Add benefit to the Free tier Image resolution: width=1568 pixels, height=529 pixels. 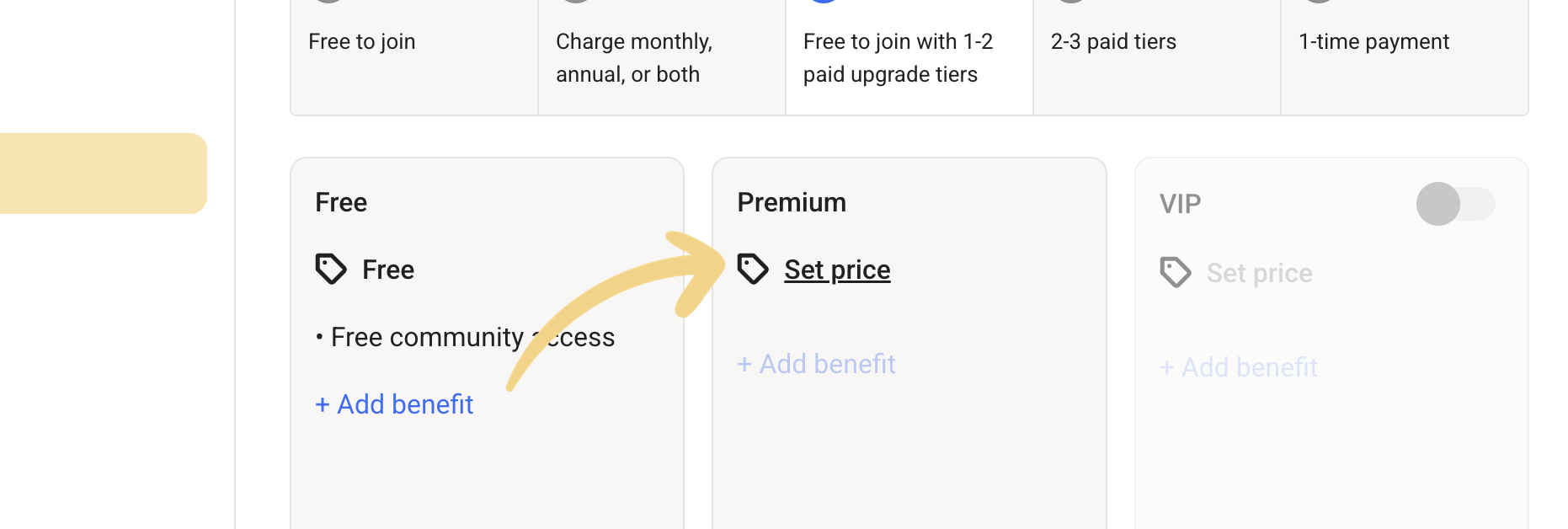[394, 404]
